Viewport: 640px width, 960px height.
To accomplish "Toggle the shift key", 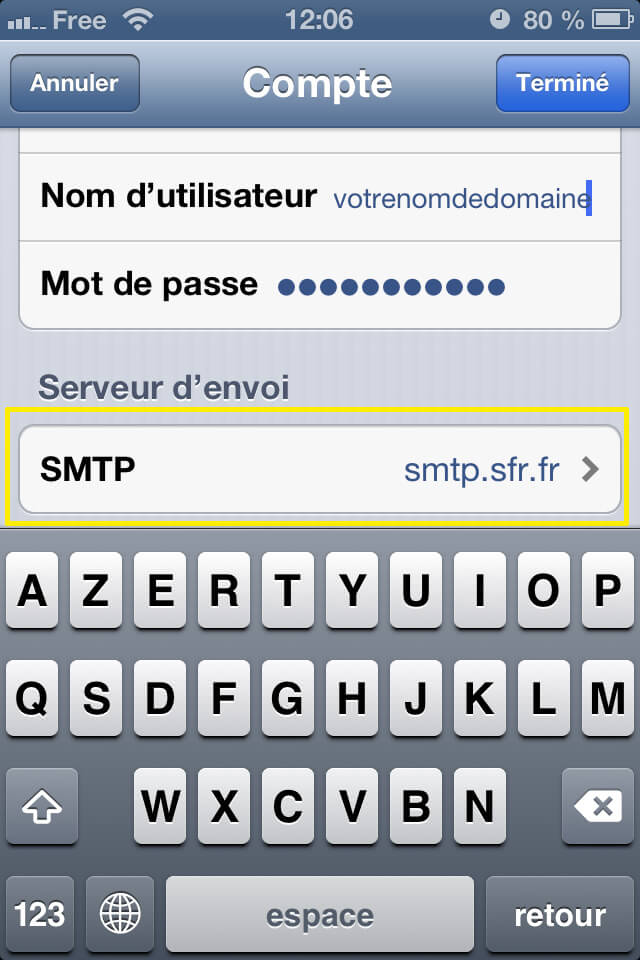I will pos(42,806).
